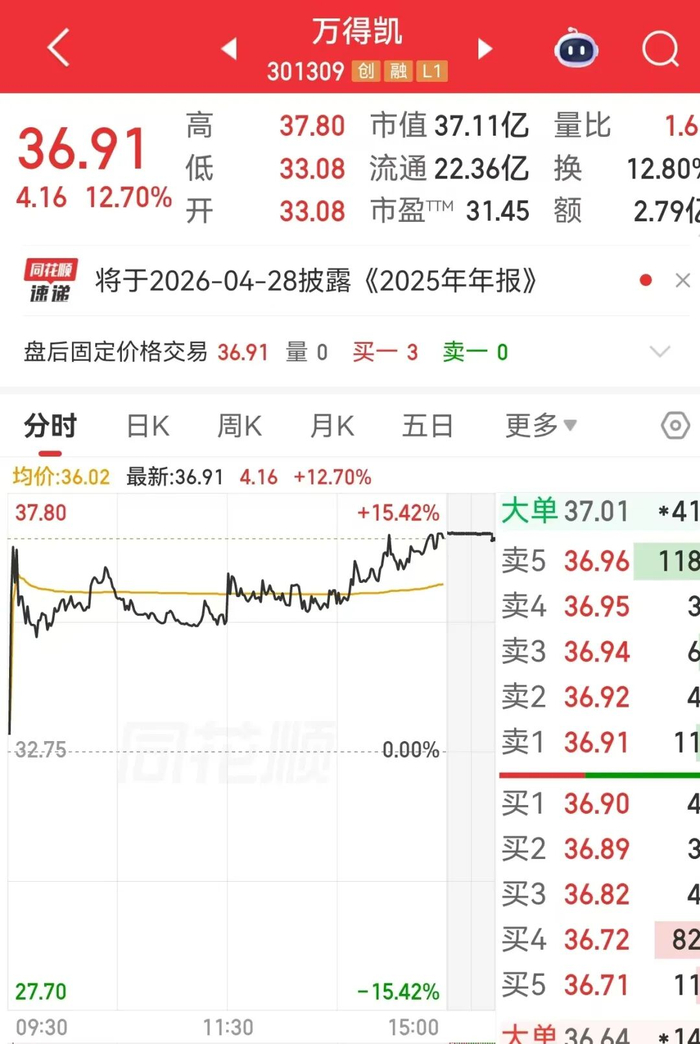Open chart settings hexagon icon
This screenshot has width=700, height=1044.
pyautogui.click(x=675, y=425)
